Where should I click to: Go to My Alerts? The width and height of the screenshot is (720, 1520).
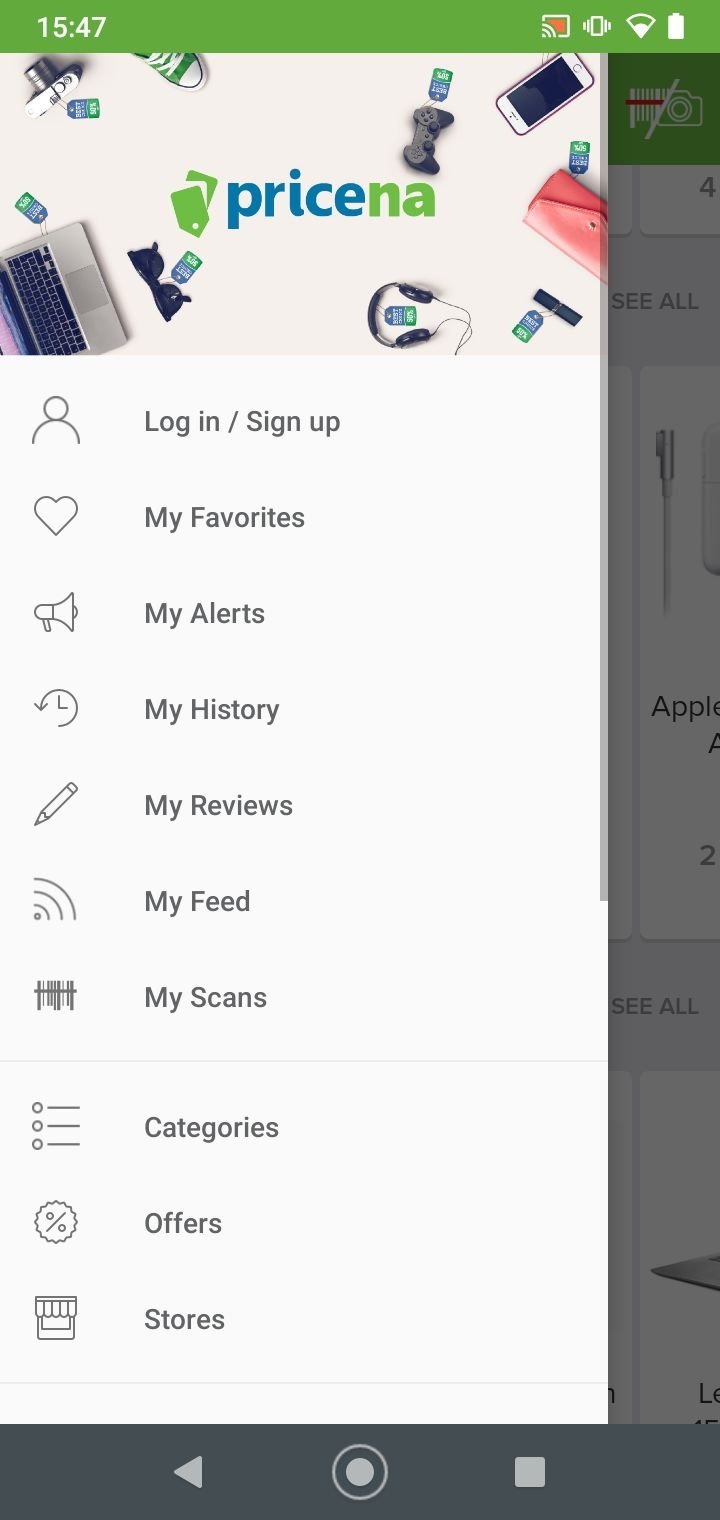304,614
